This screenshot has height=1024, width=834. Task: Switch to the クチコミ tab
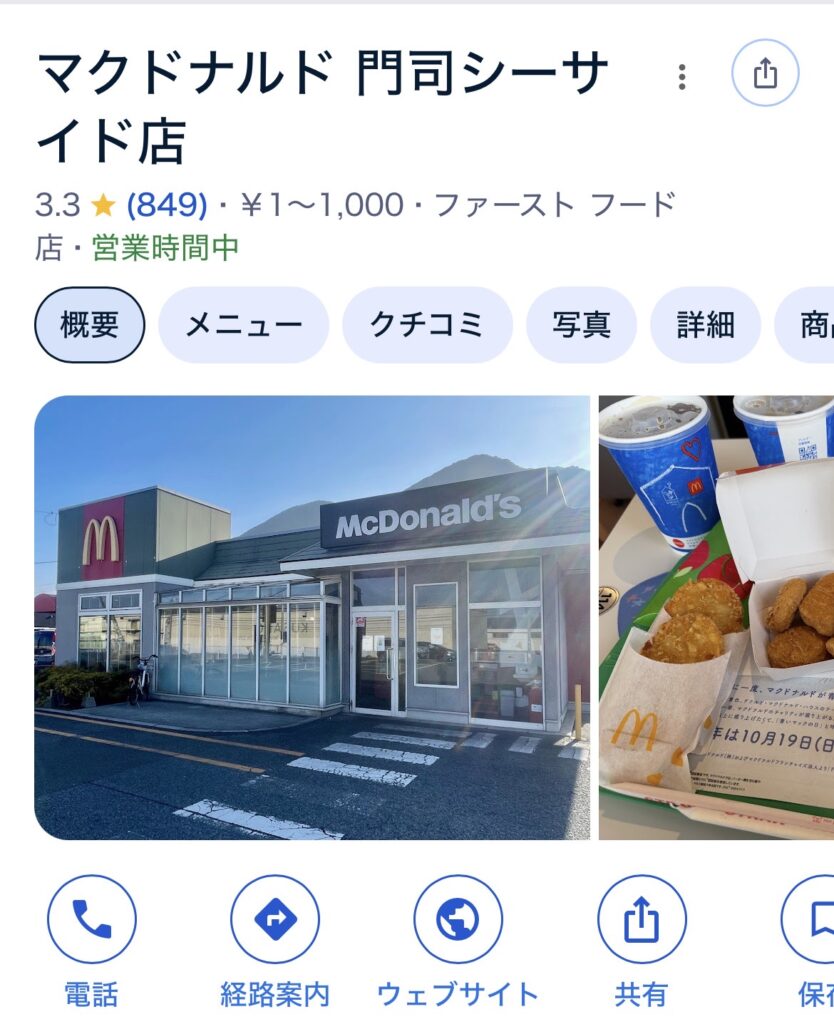point(427,325)
